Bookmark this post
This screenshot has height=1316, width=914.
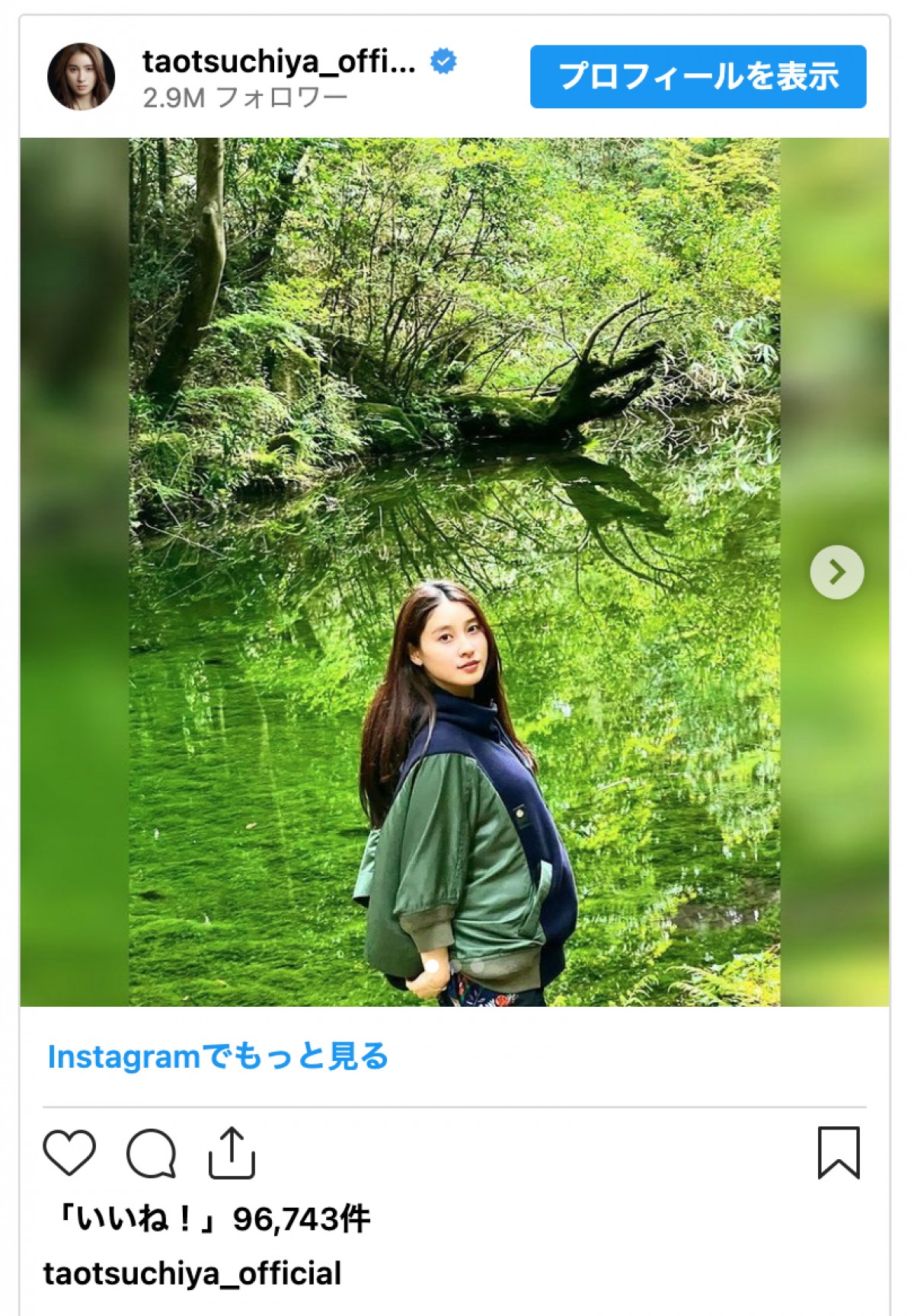[x=839, y=1152]
